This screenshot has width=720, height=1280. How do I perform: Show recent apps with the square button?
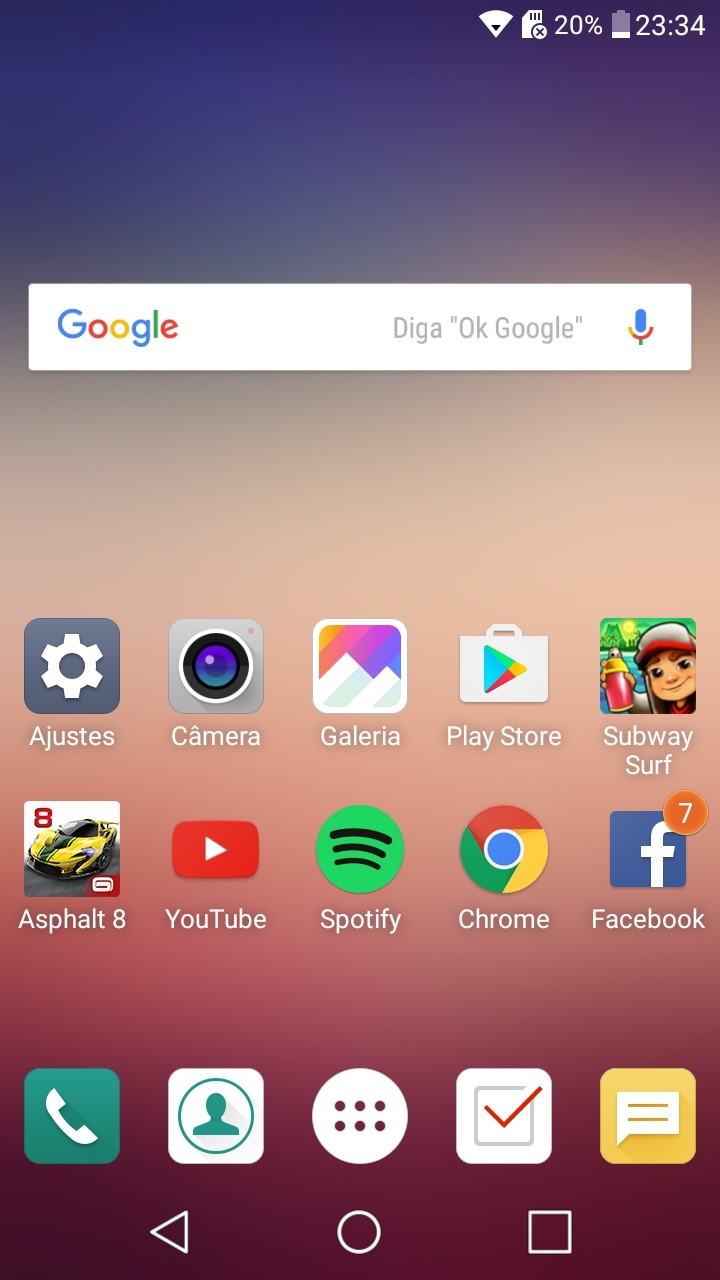[x=550, y=1232]
